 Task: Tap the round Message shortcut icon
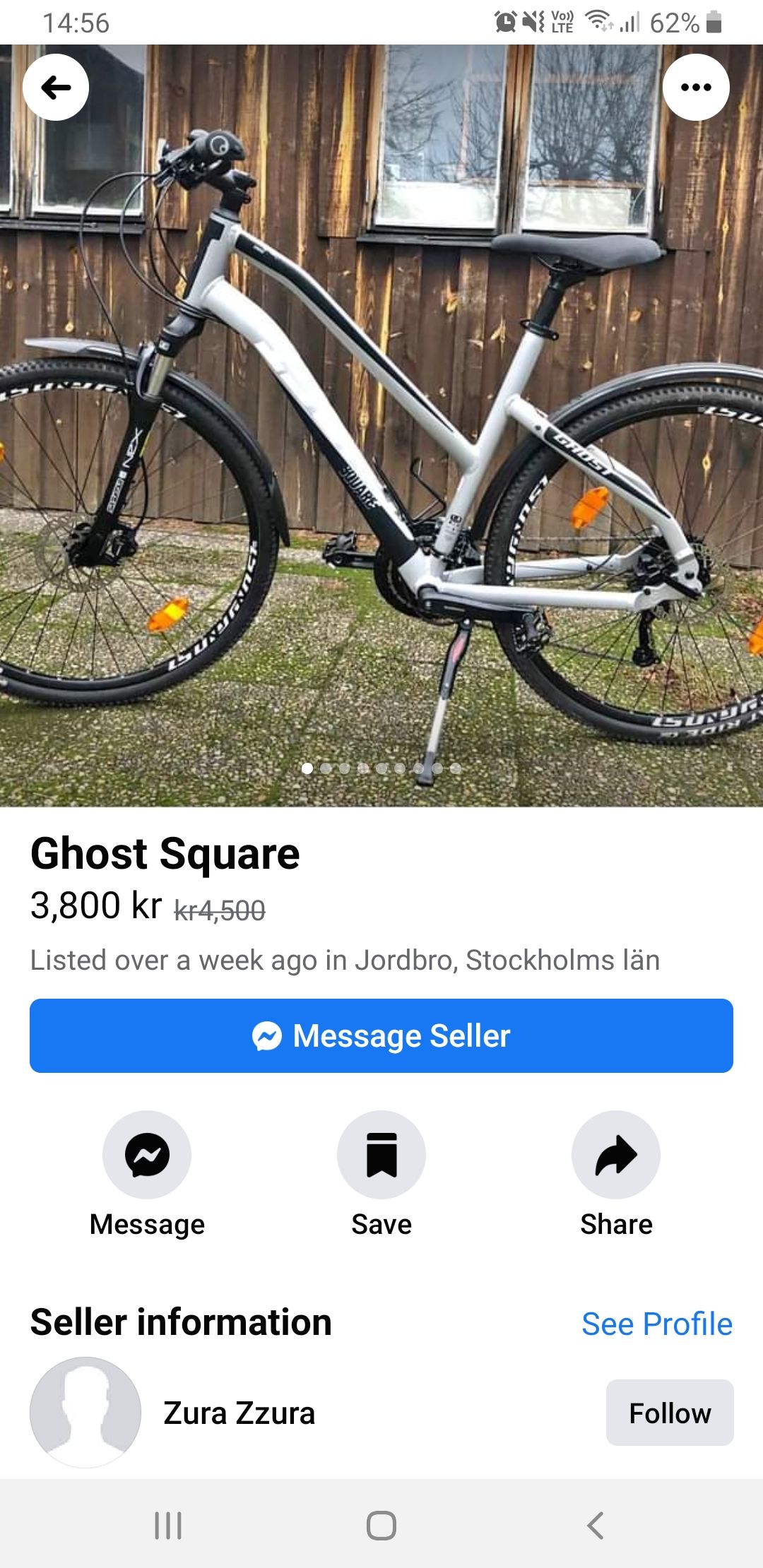point(147,1154)
